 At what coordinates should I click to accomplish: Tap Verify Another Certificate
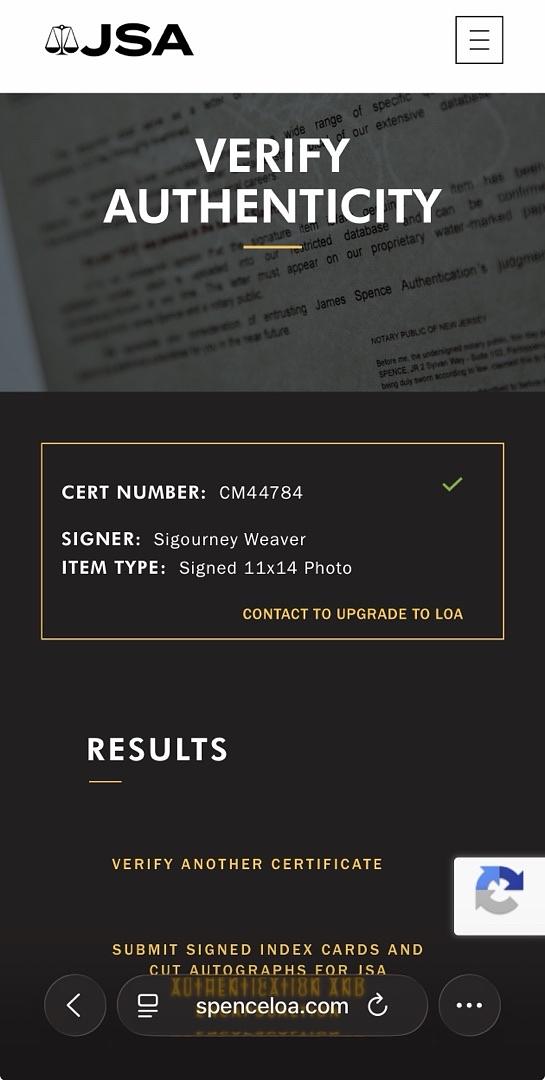pos(247,864)
